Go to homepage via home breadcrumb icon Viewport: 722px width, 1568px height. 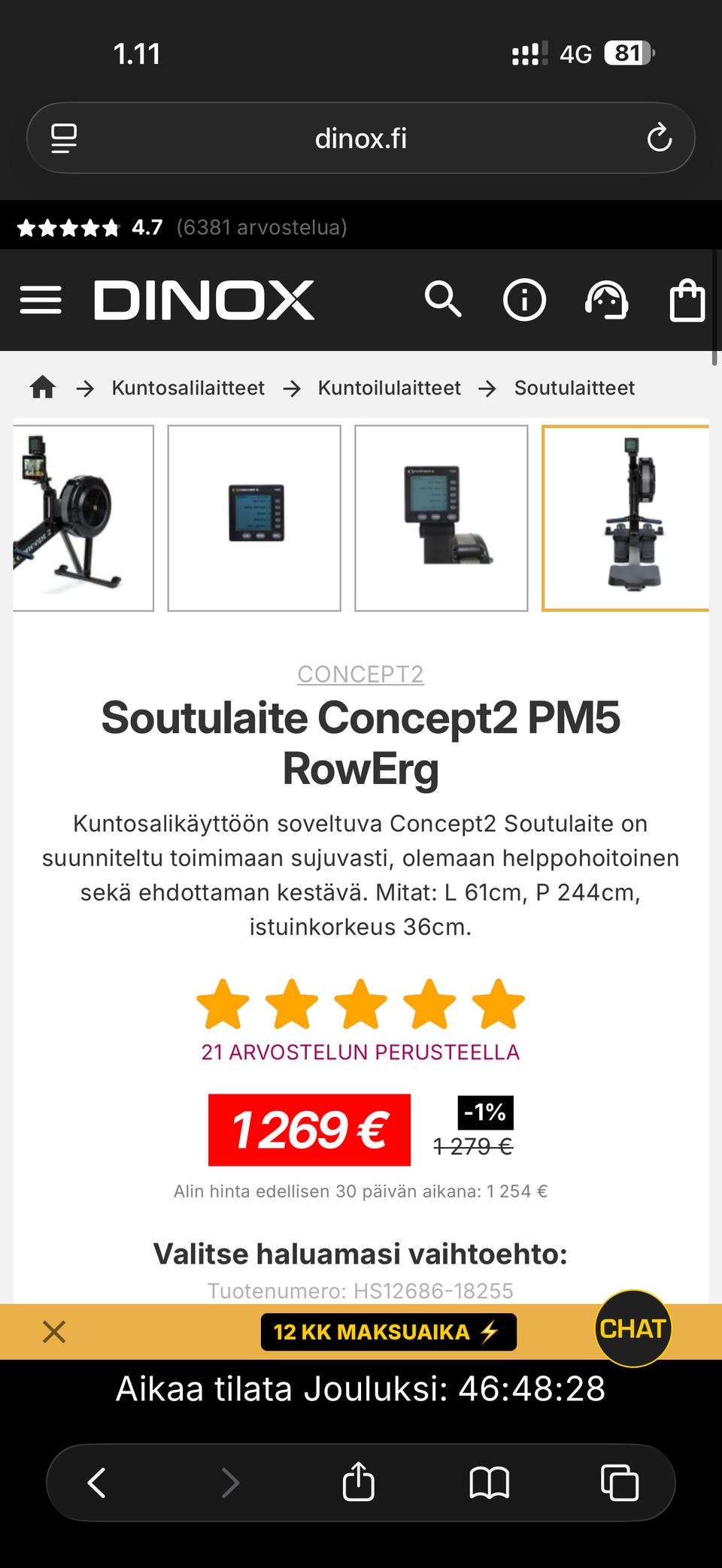[43, 388]
